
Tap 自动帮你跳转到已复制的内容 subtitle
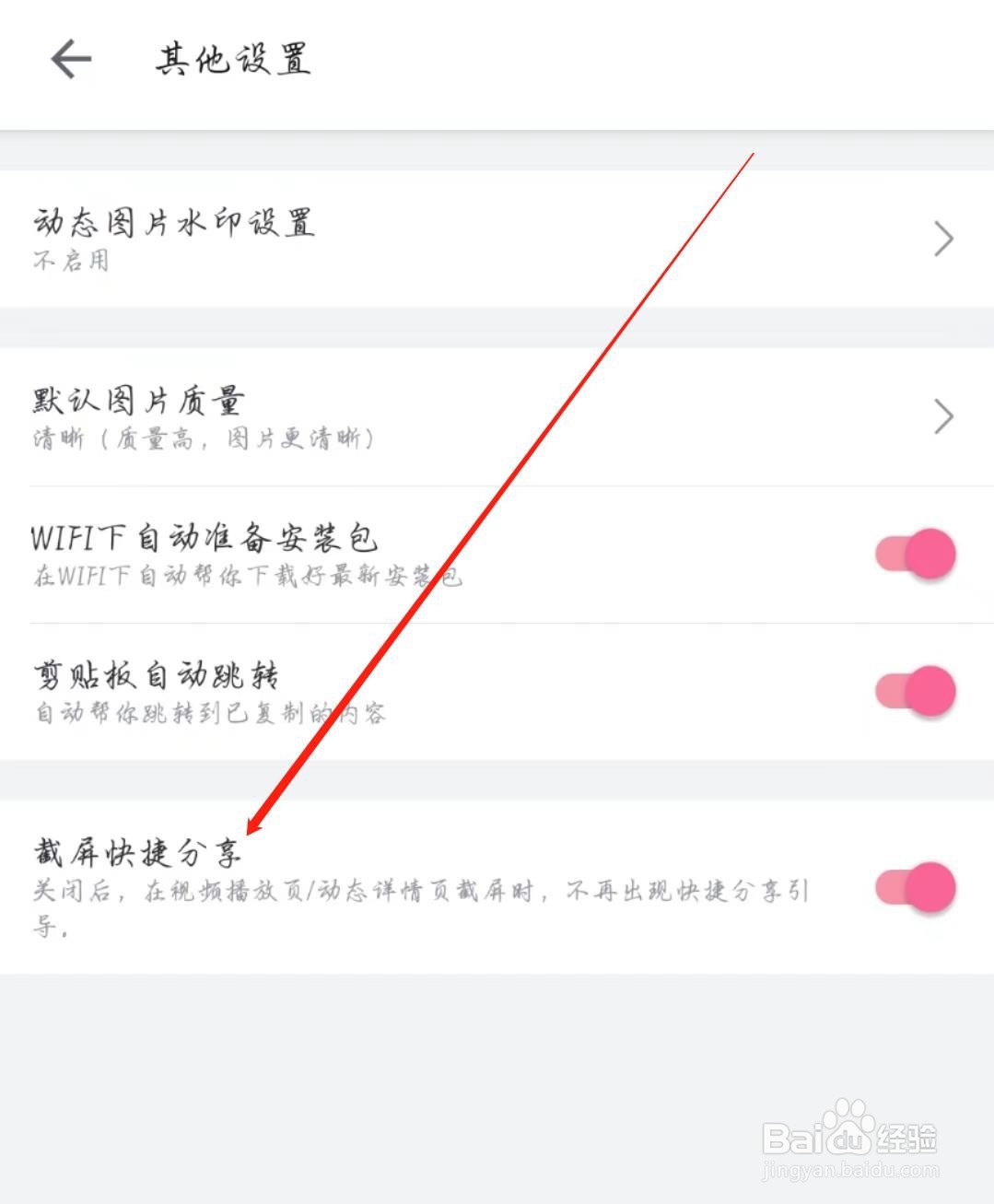click(208, 712)
